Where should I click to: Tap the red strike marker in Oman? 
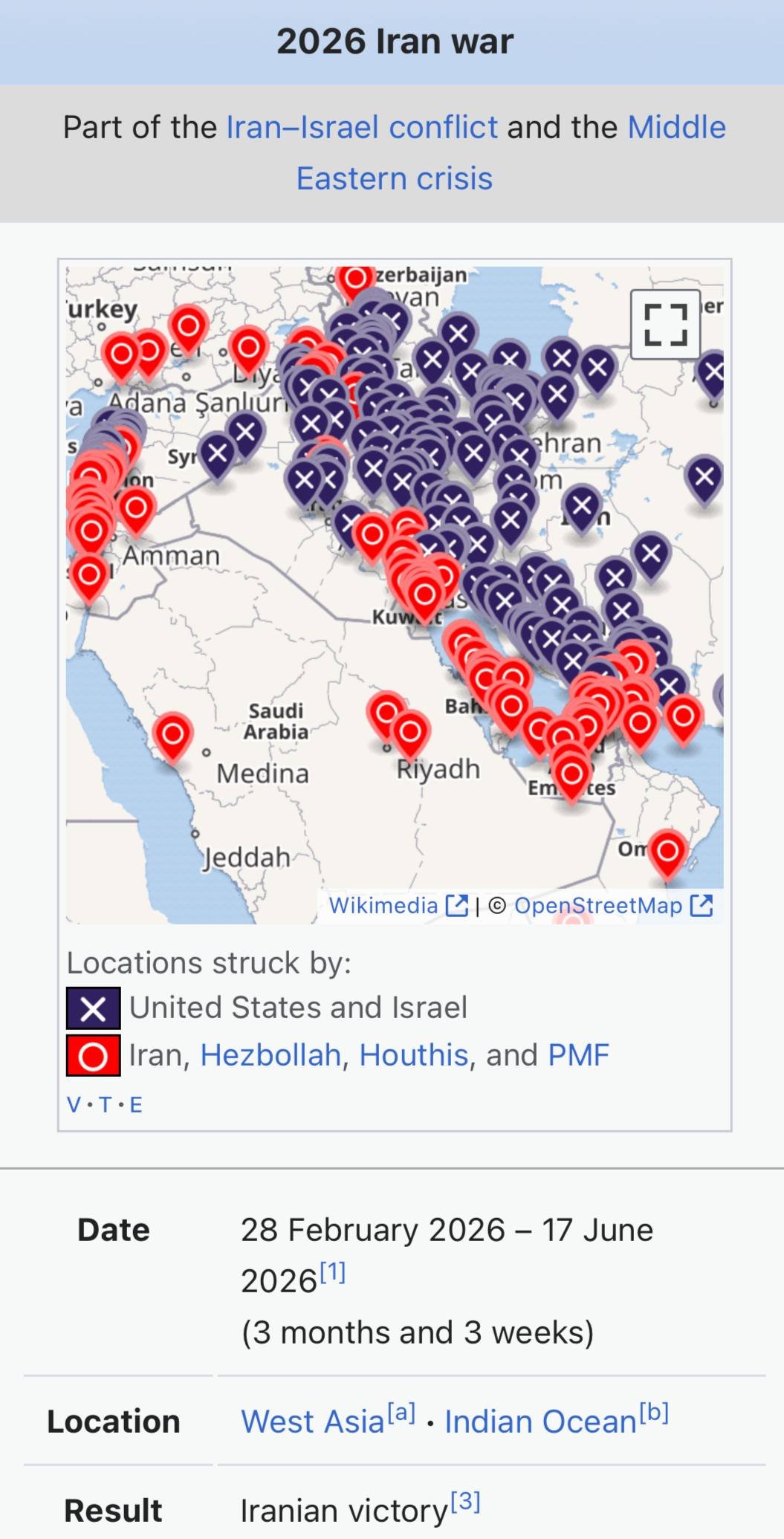coord(667,855)
